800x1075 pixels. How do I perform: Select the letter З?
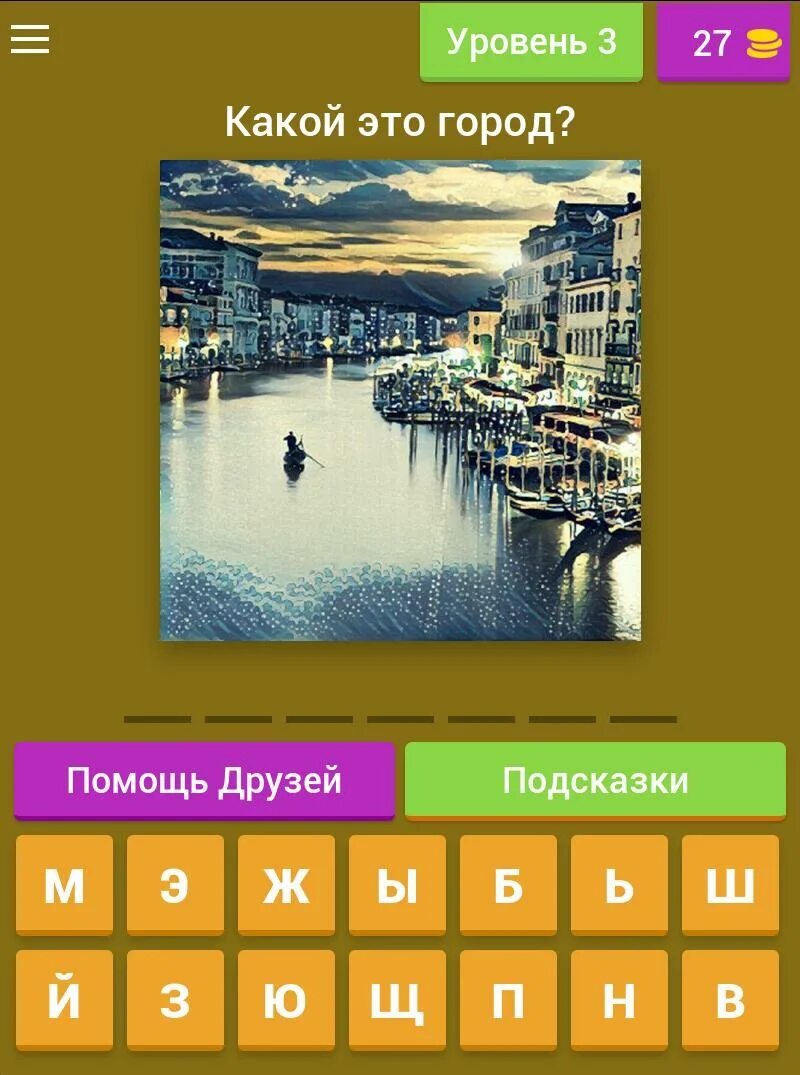pyautogui.click(x=175, y=1000)
